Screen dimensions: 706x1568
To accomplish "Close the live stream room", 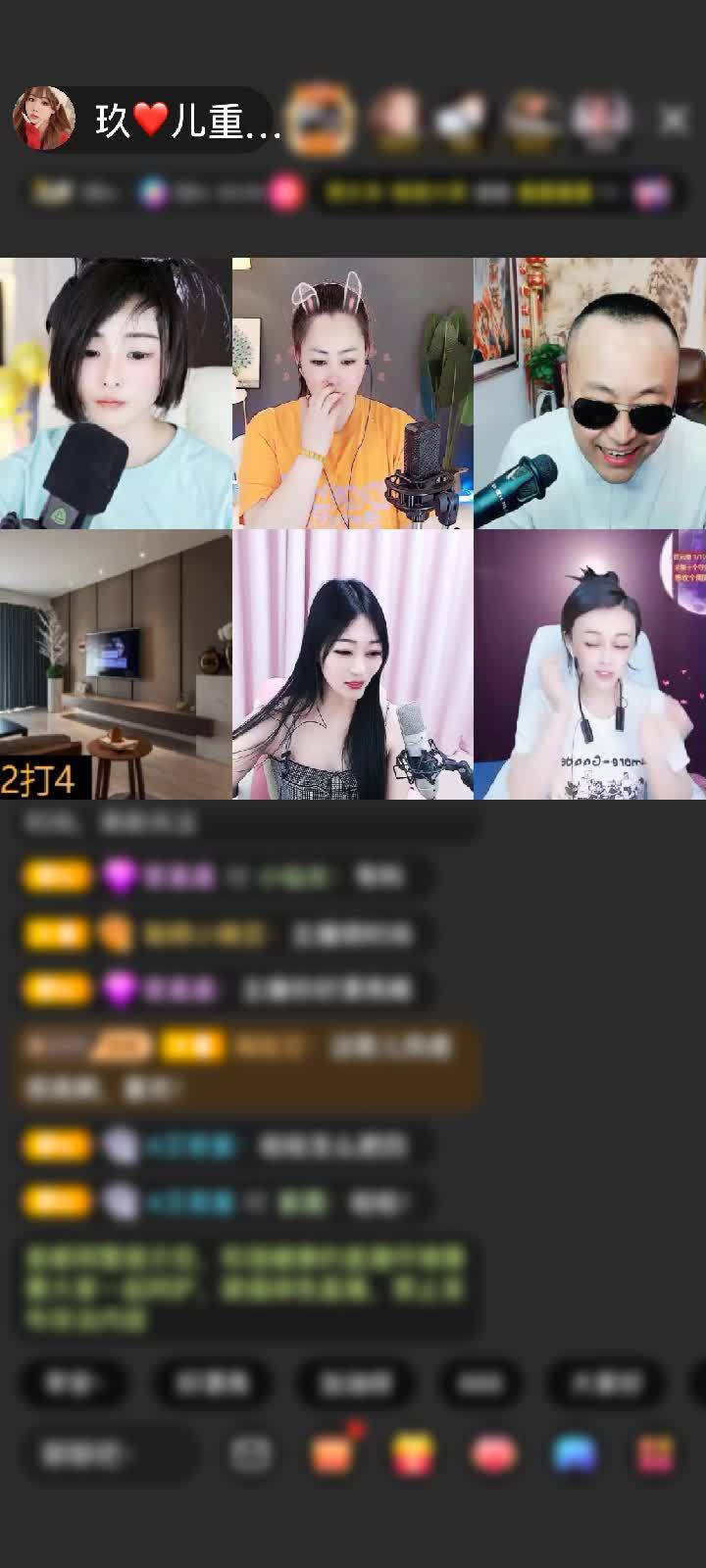I will click(x=674, y=120).
